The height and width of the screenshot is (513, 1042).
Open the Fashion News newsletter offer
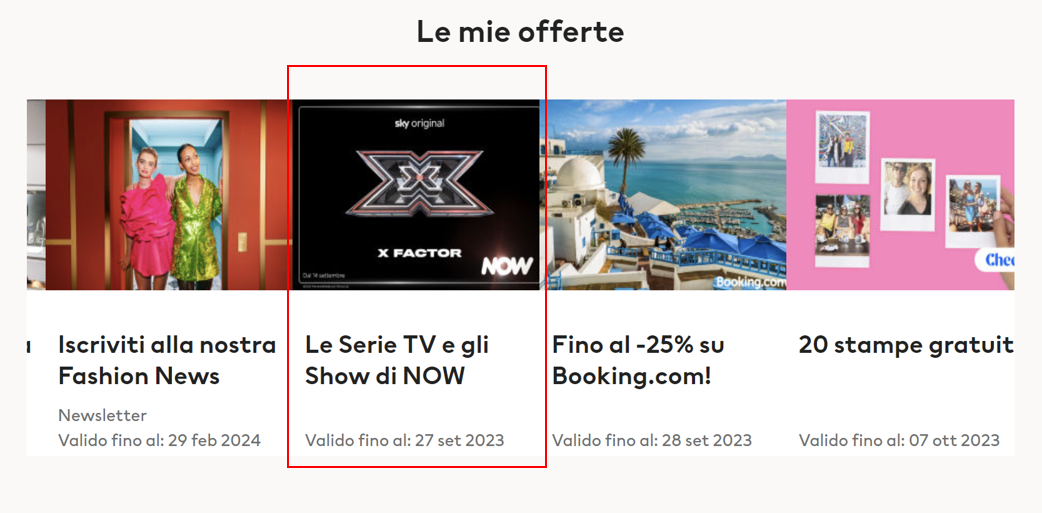[166, 360]
